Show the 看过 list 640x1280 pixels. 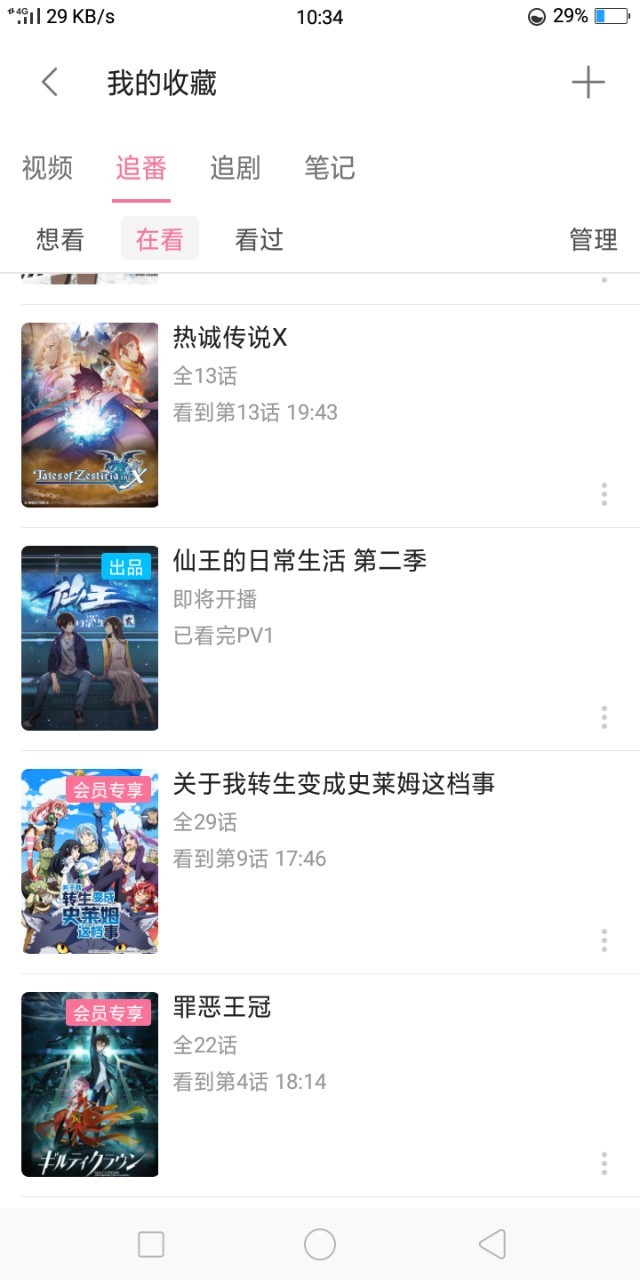259,240
